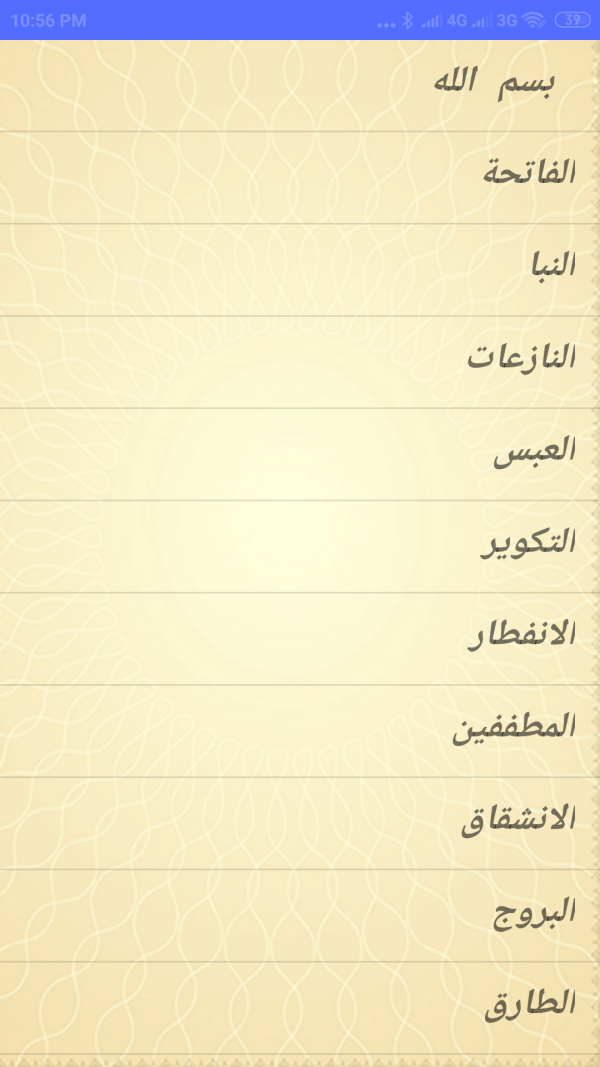Open surah البروج

tap(535, 911)
